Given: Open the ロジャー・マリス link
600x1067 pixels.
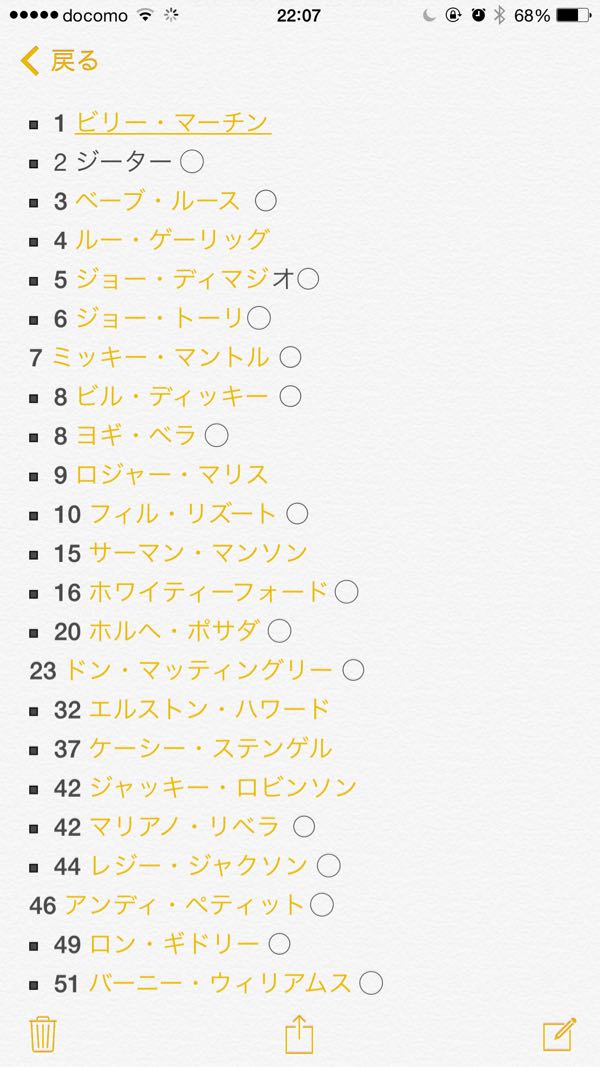Looking at the screenshot, I should tap(172, 474).
